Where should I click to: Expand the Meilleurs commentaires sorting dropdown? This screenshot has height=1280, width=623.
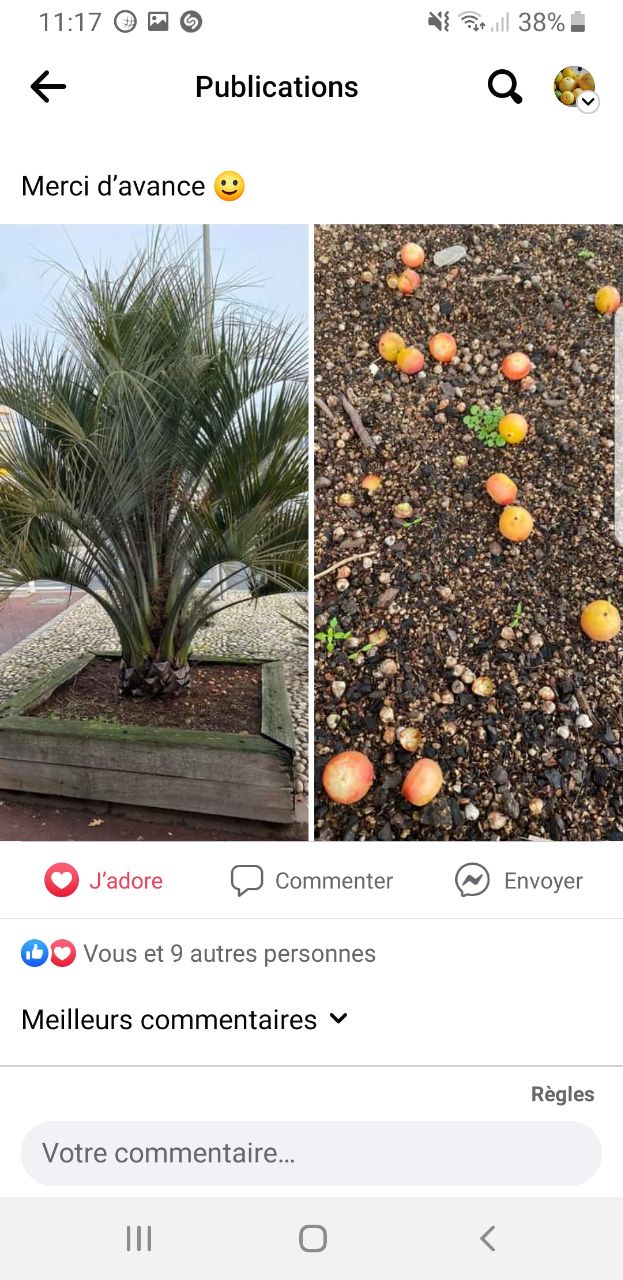185,1019
